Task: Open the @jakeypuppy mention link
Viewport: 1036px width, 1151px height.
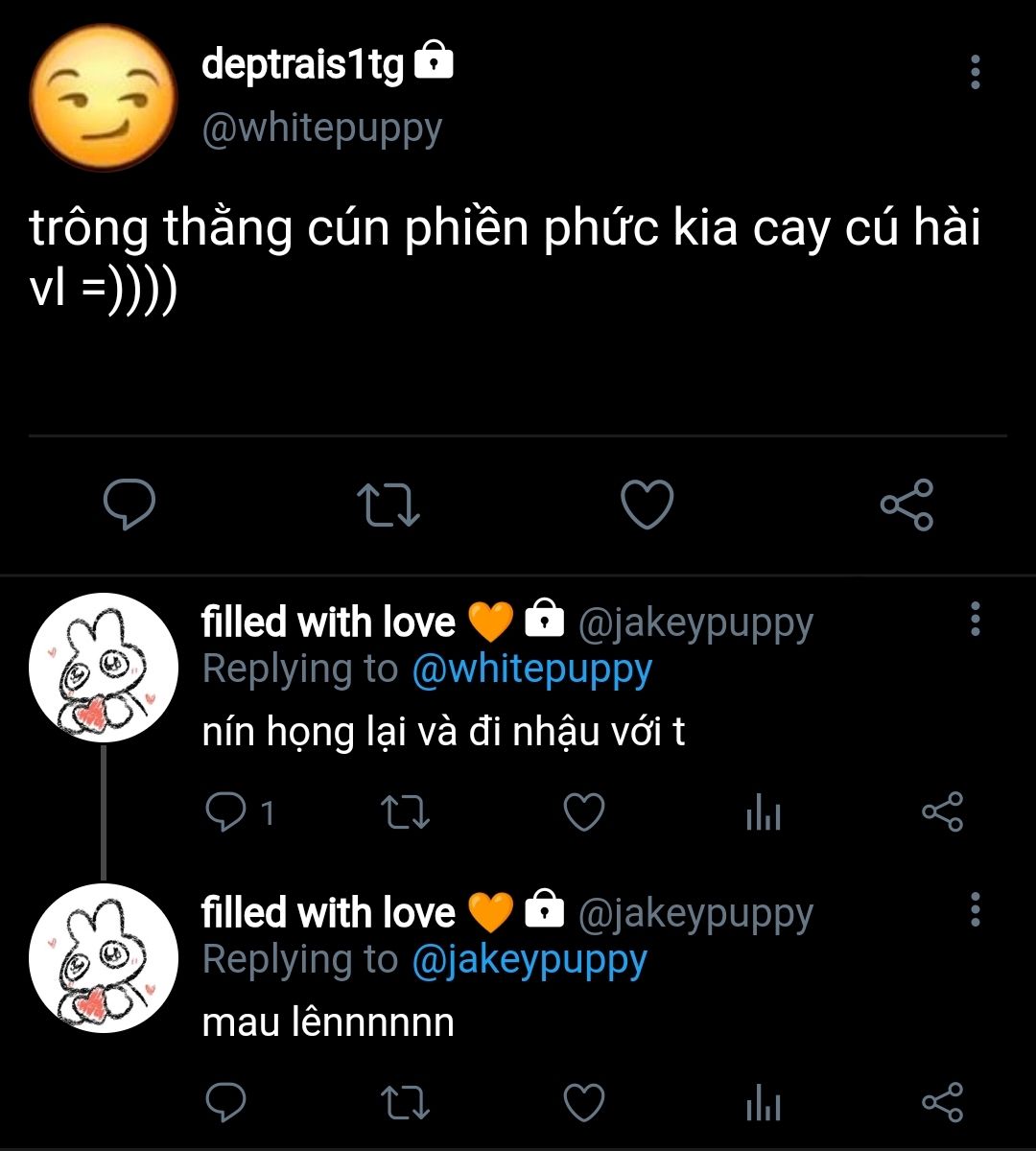Action: 530,959
